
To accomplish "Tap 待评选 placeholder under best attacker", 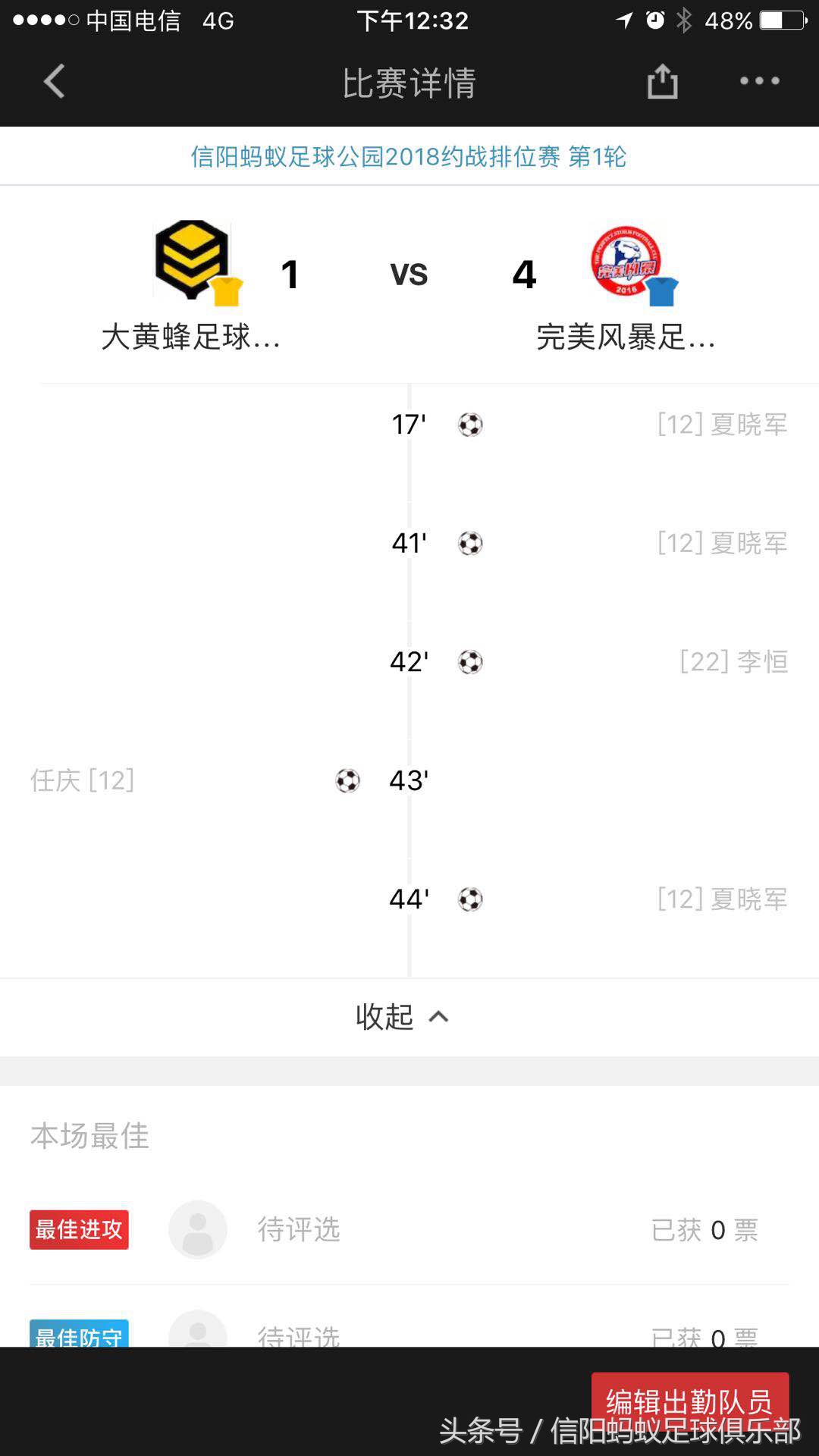I will [299, 1230].
